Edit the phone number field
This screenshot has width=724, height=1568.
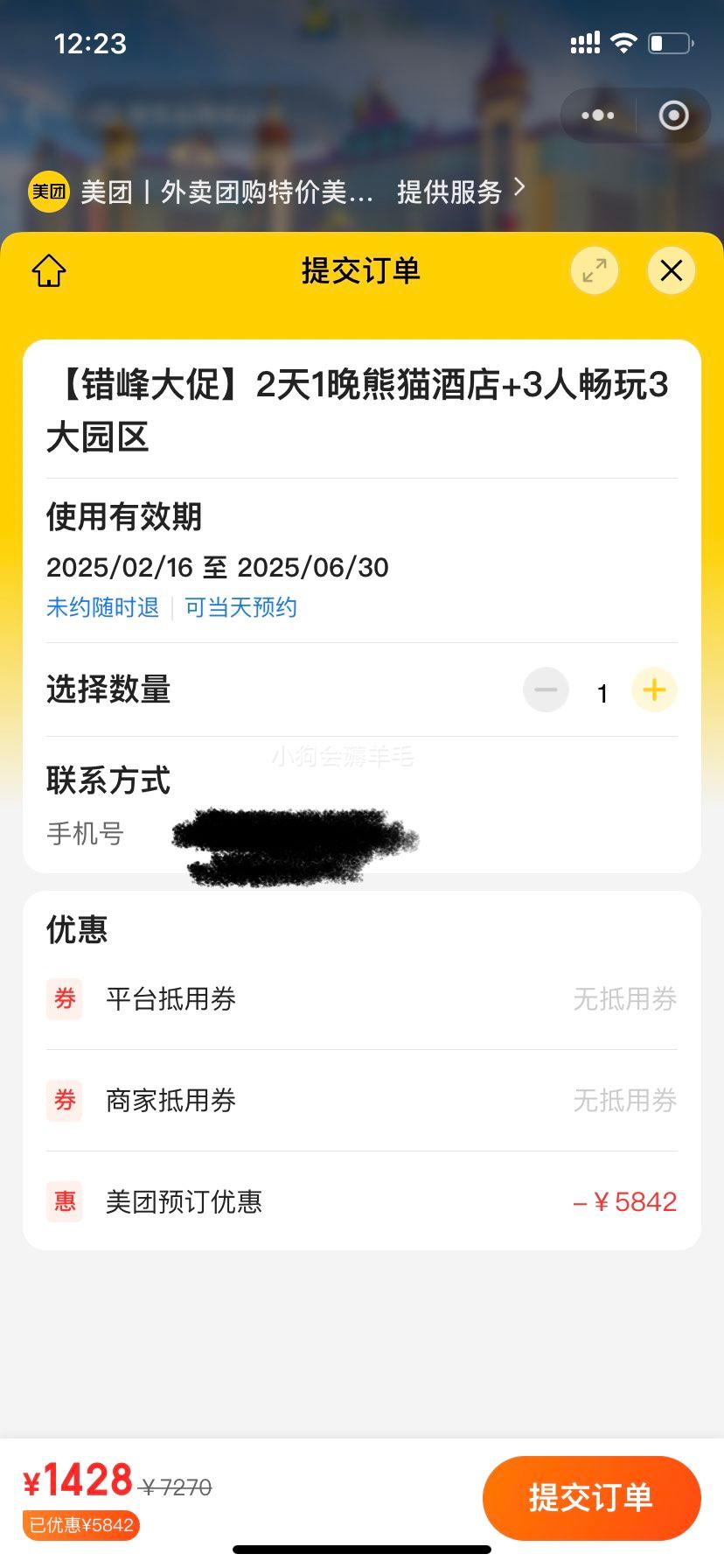click(x=362, y=834)
